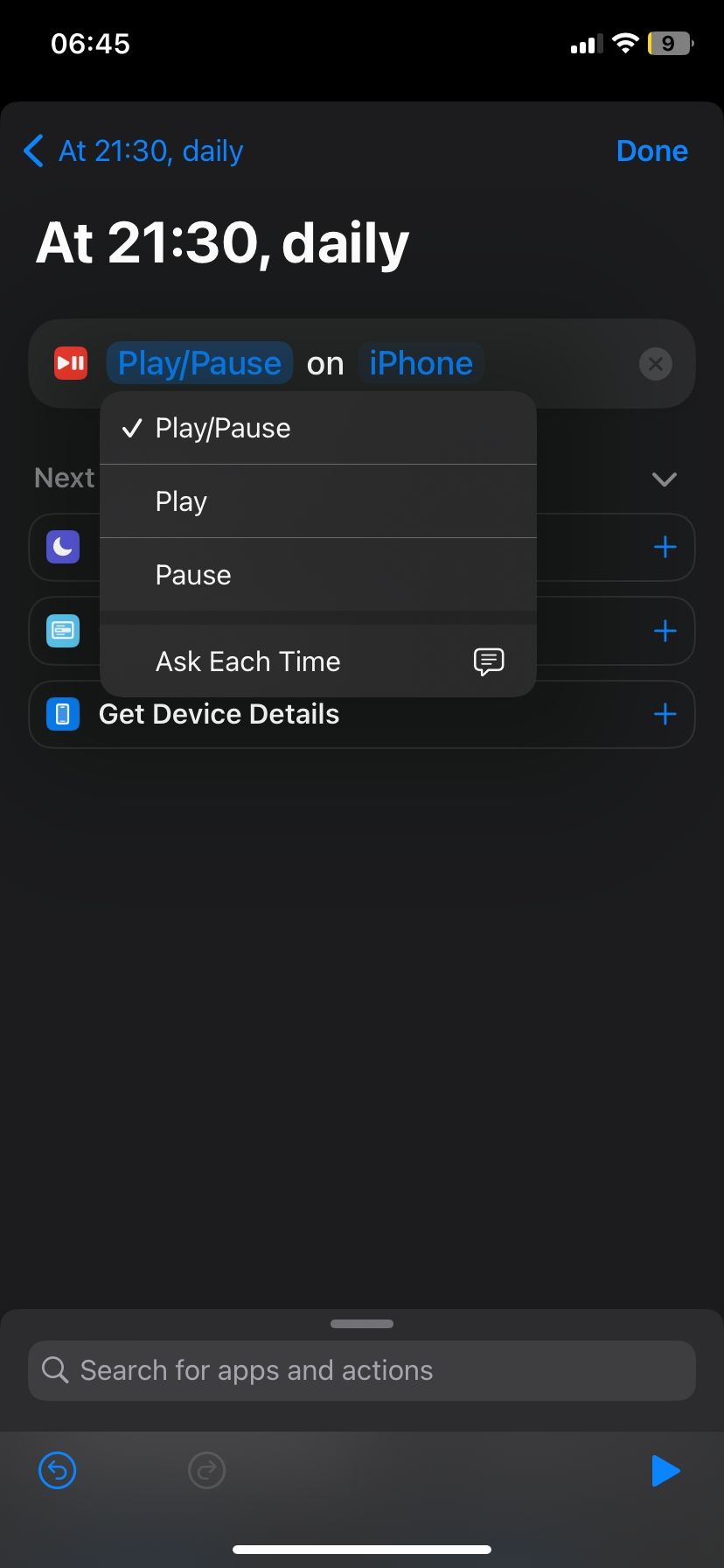This screenshot has width=724, height=1568.
Task: Tap Done to finish editing
Action: (651, 150)
